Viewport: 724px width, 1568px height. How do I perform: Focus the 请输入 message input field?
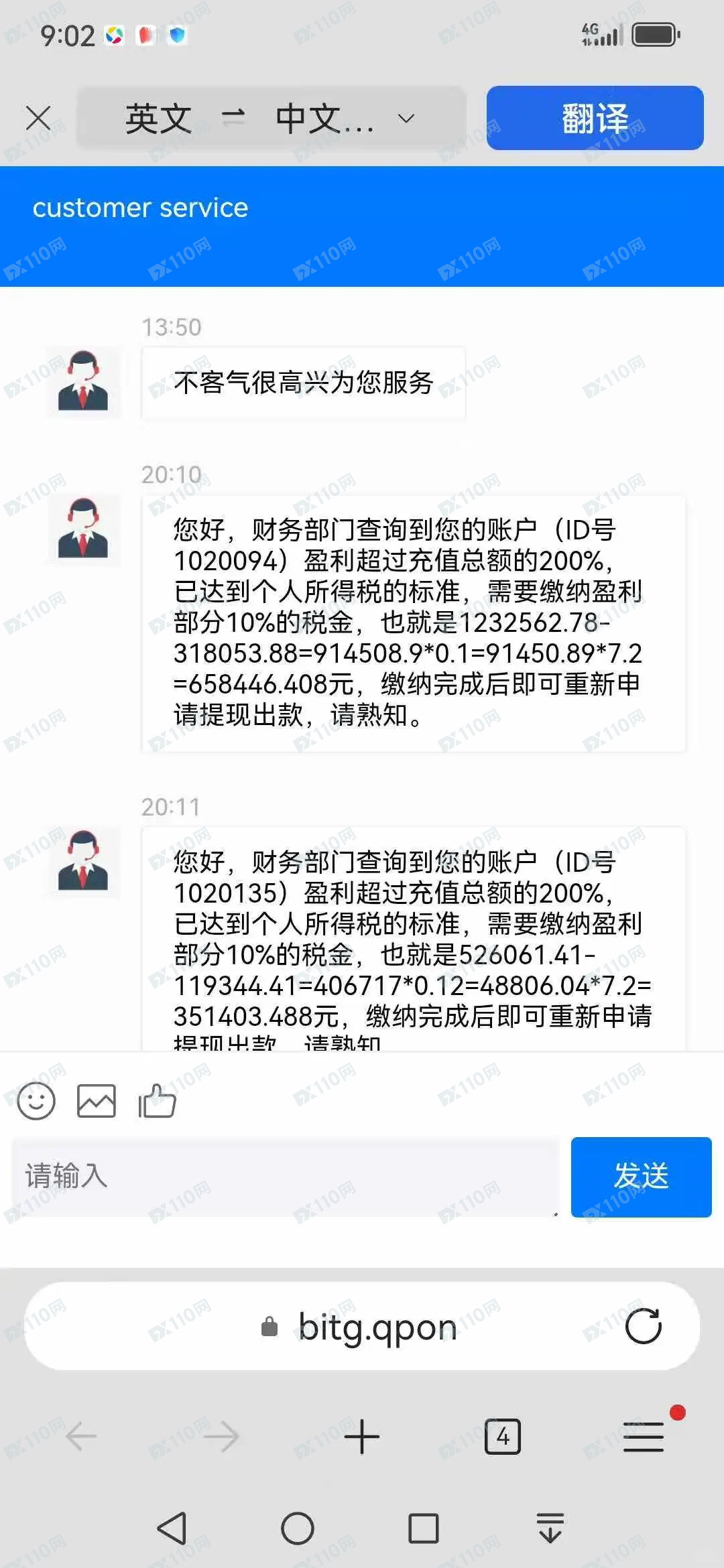coord(285,1177)
